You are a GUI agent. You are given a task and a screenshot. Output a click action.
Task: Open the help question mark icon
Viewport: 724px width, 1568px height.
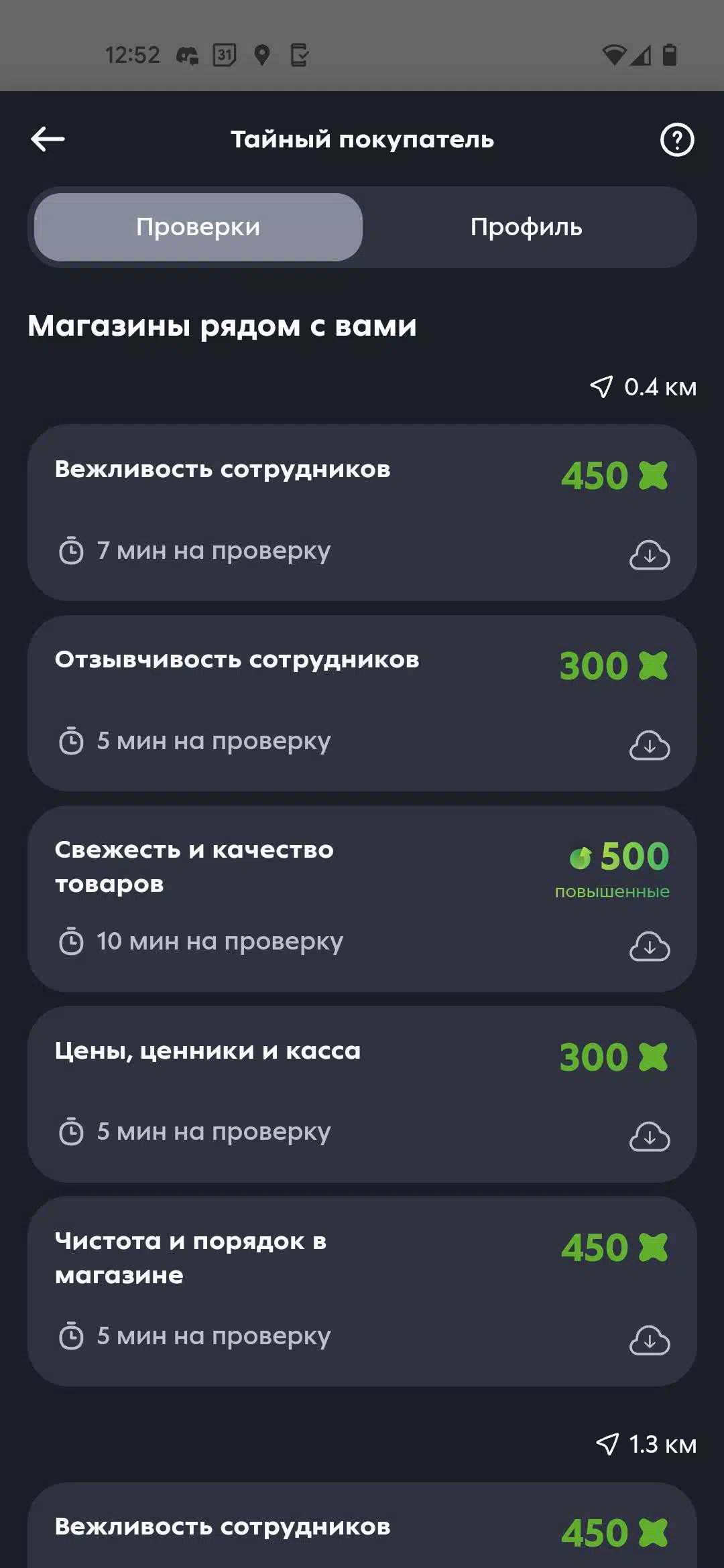coord(677,139)
